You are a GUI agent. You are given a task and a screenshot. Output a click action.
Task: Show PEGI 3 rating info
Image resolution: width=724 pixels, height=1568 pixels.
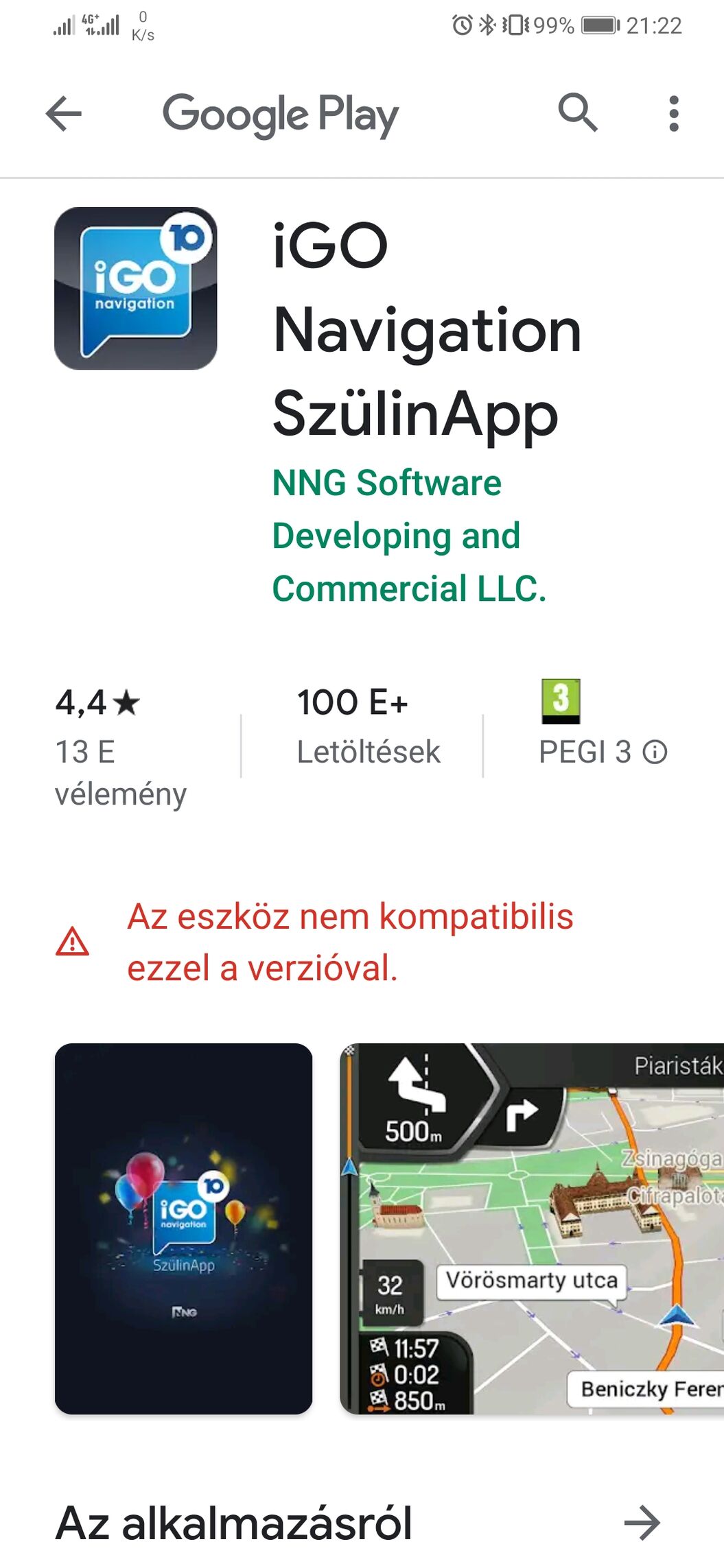coord(655,752)
